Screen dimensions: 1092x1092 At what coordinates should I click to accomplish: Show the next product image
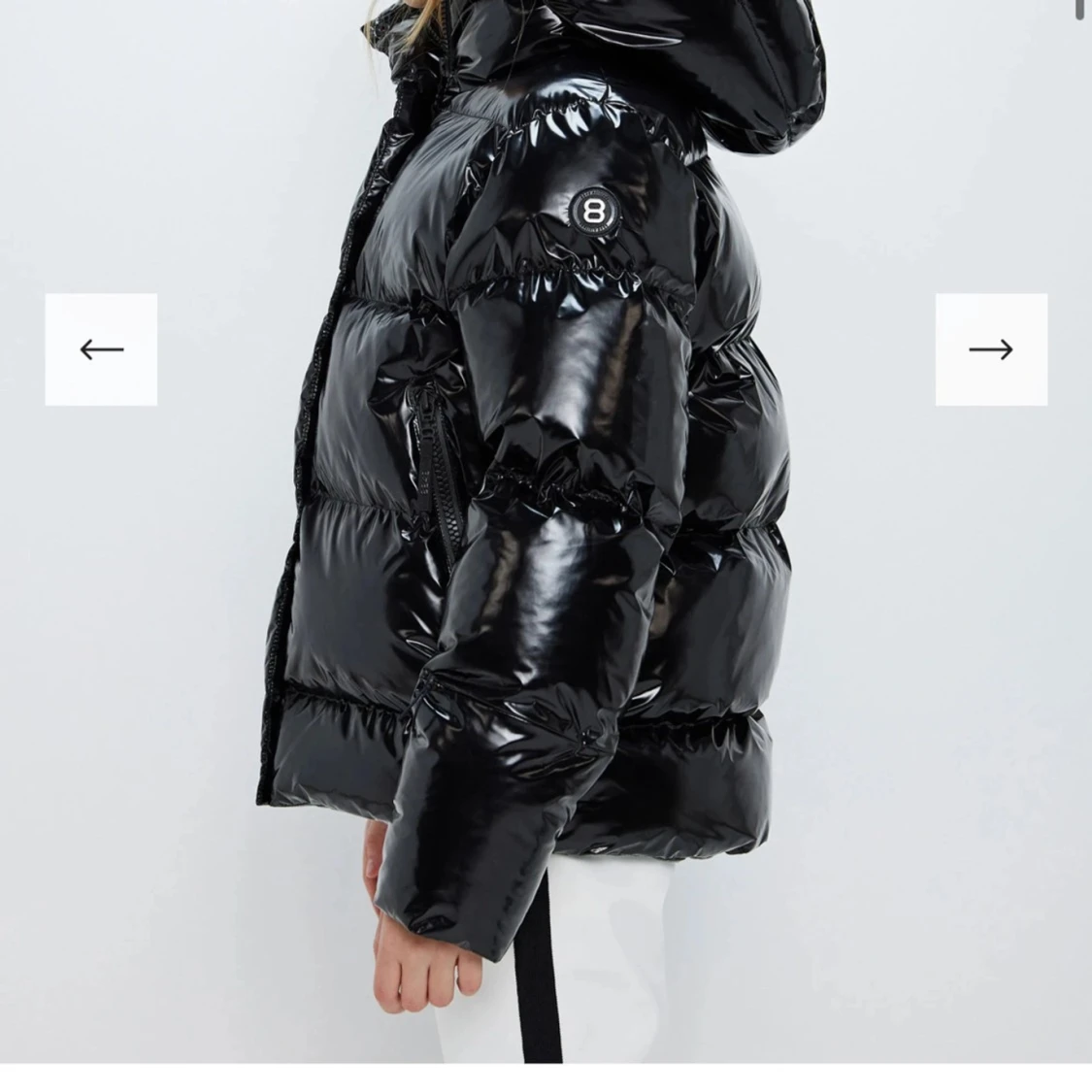(x=991, y=349)
